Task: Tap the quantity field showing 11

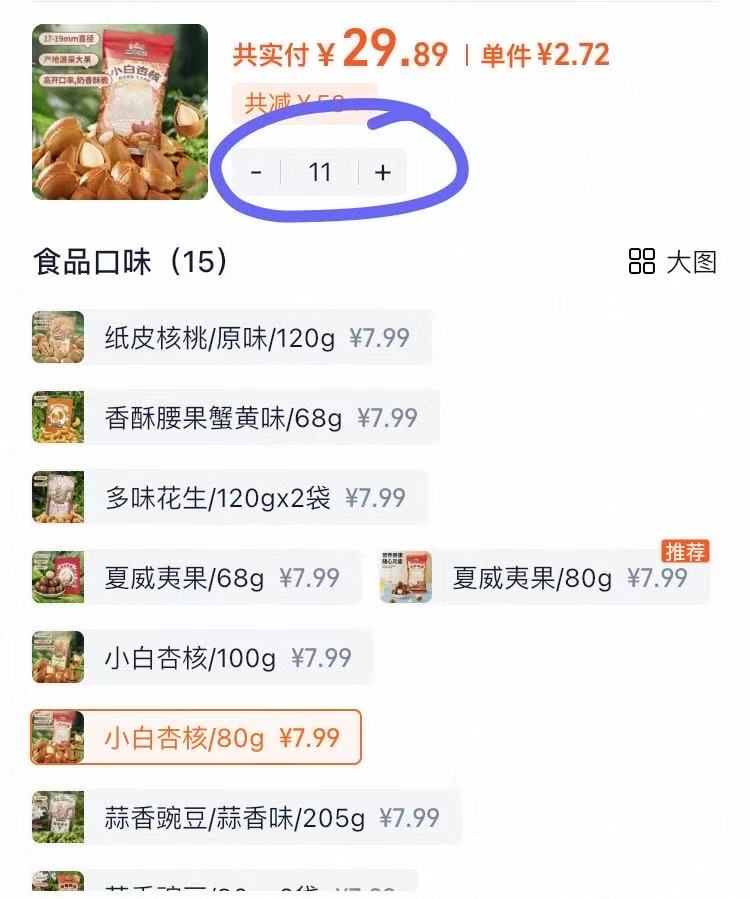Action: tap(319, 173)
